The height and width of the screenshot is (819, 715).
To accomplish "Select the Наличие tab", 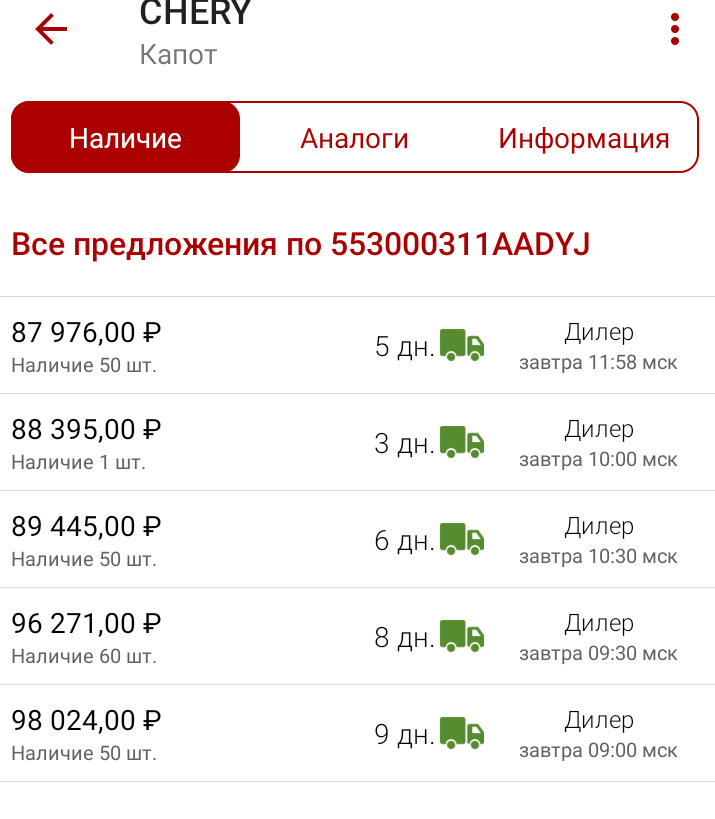I will pyautogui.click(x=126, y=138).
